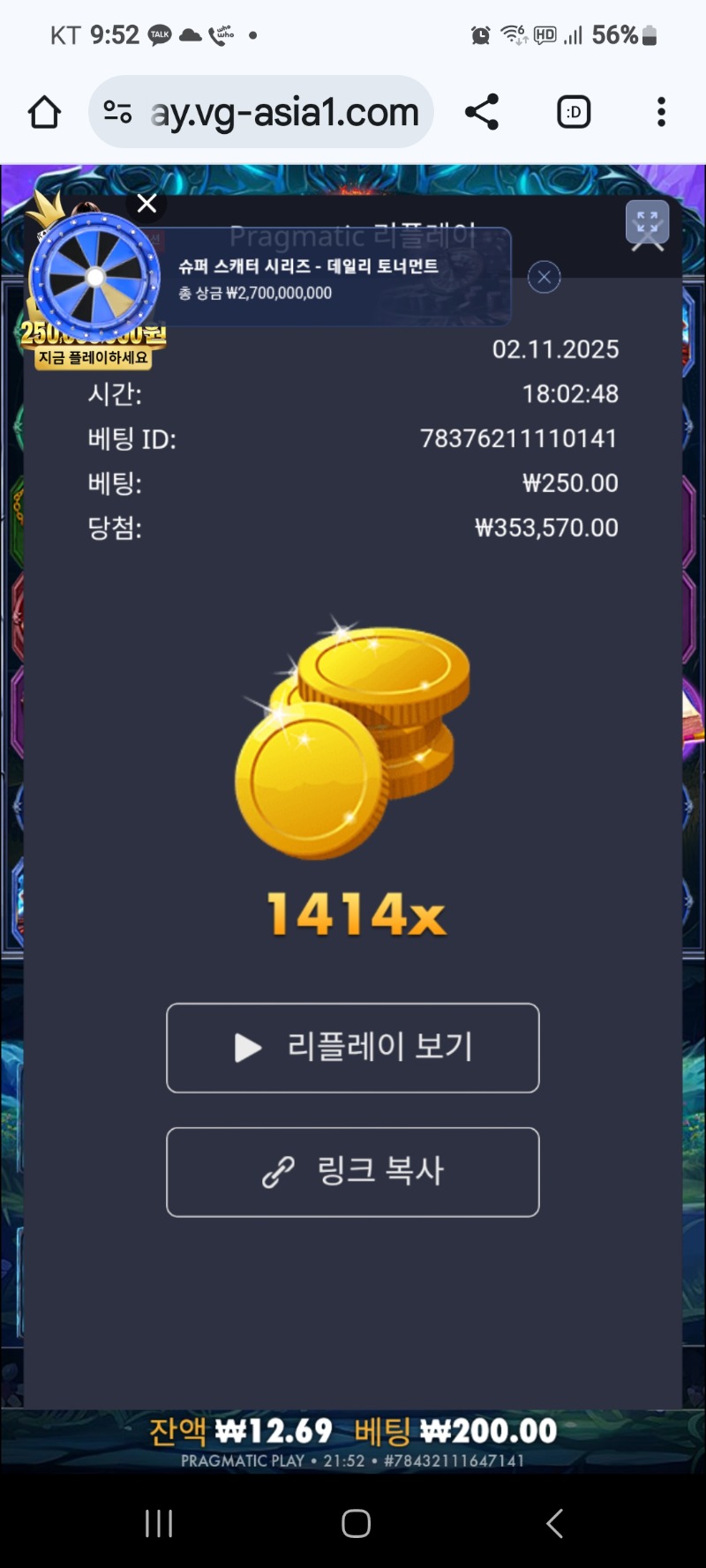Tap the '지금 플레이하세요' promo link
This screenshot has height=1568, width=706.
pyautogui.click(x=93, y=356)
